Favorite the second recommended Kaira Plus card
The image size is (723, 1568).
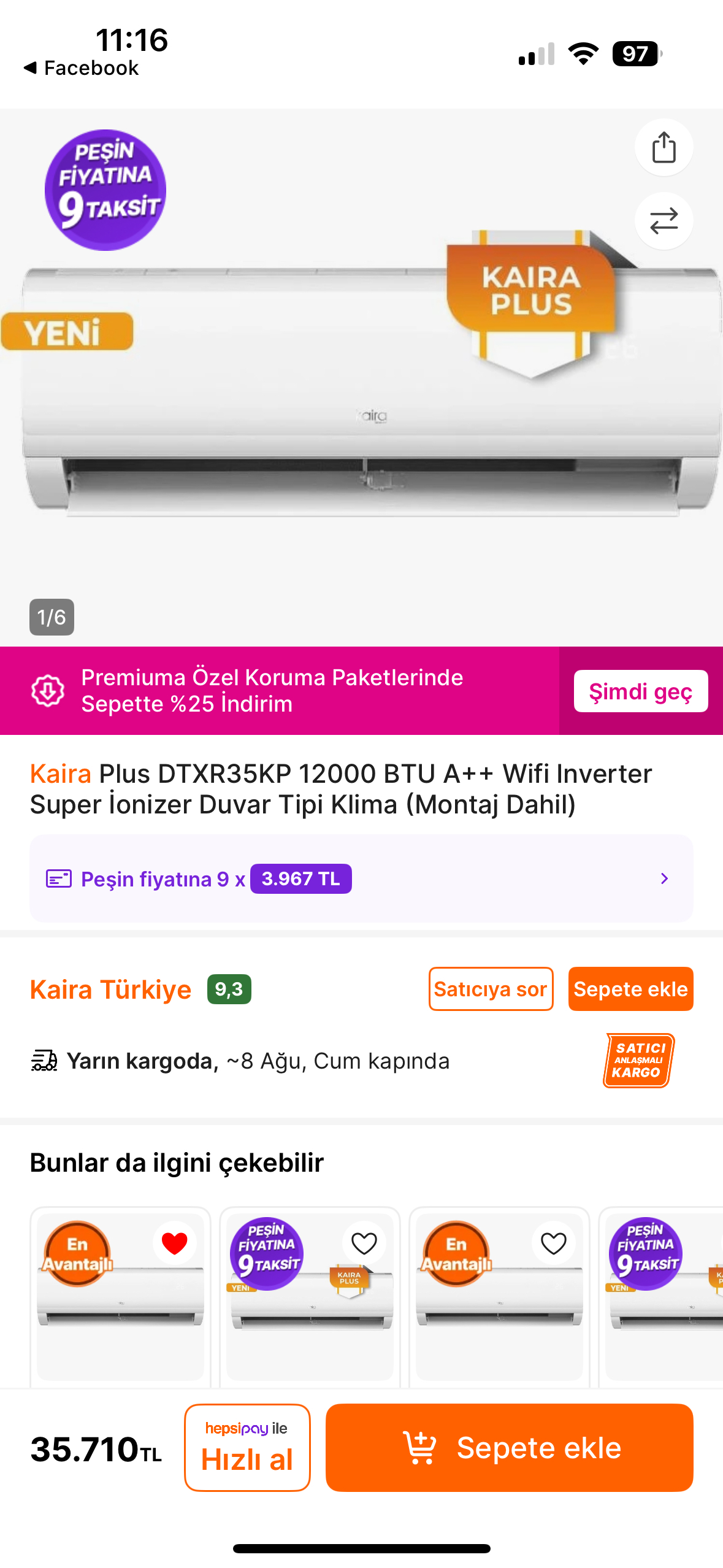[x=364, y=1243]
